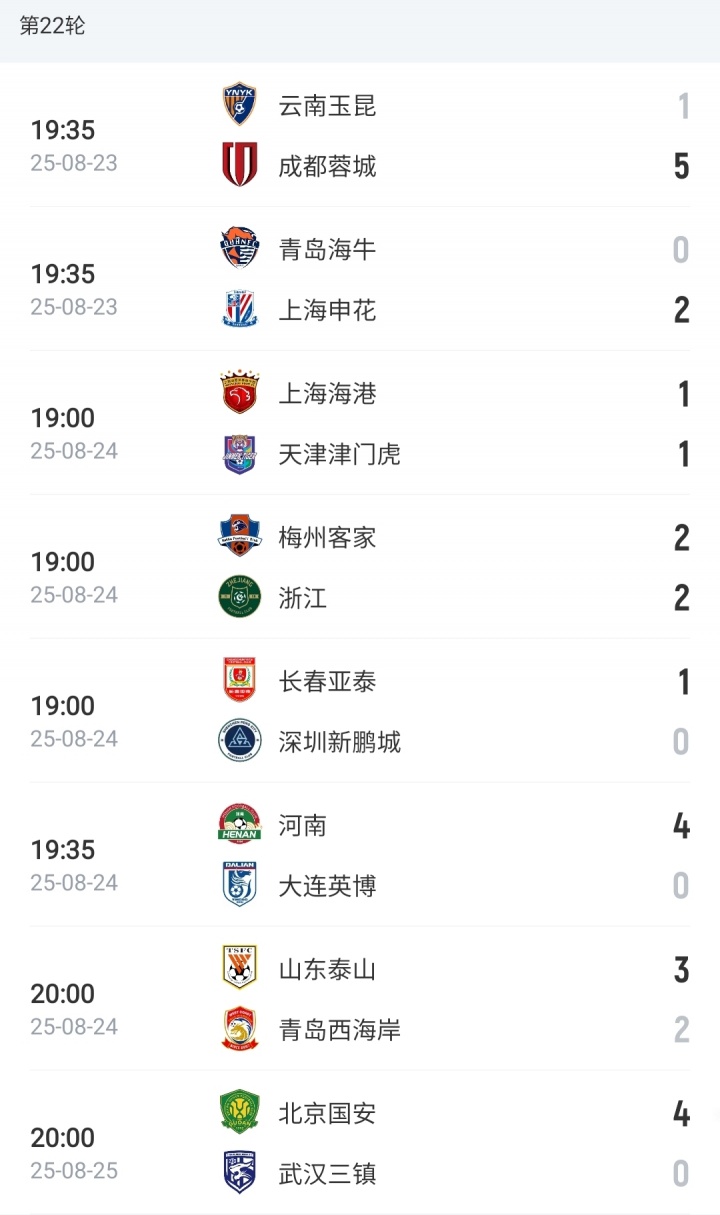The height and width of the screenshot is (1215, 720).
Task: View the 青岛海牛 vs 上海申花 match details
Action: click(360, 279)
